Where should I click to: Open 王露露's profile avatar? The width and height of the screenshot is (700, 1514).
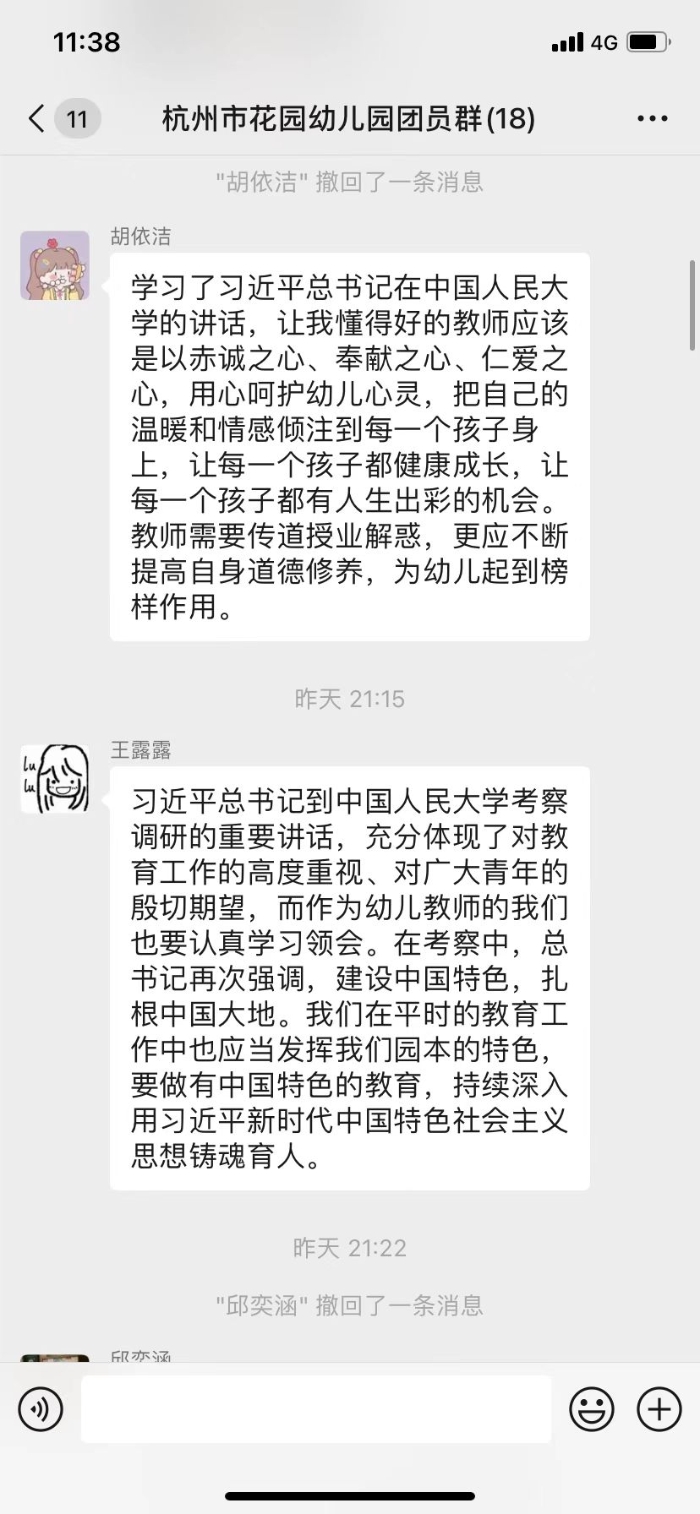pyautogui.click(x=55, y=779)
